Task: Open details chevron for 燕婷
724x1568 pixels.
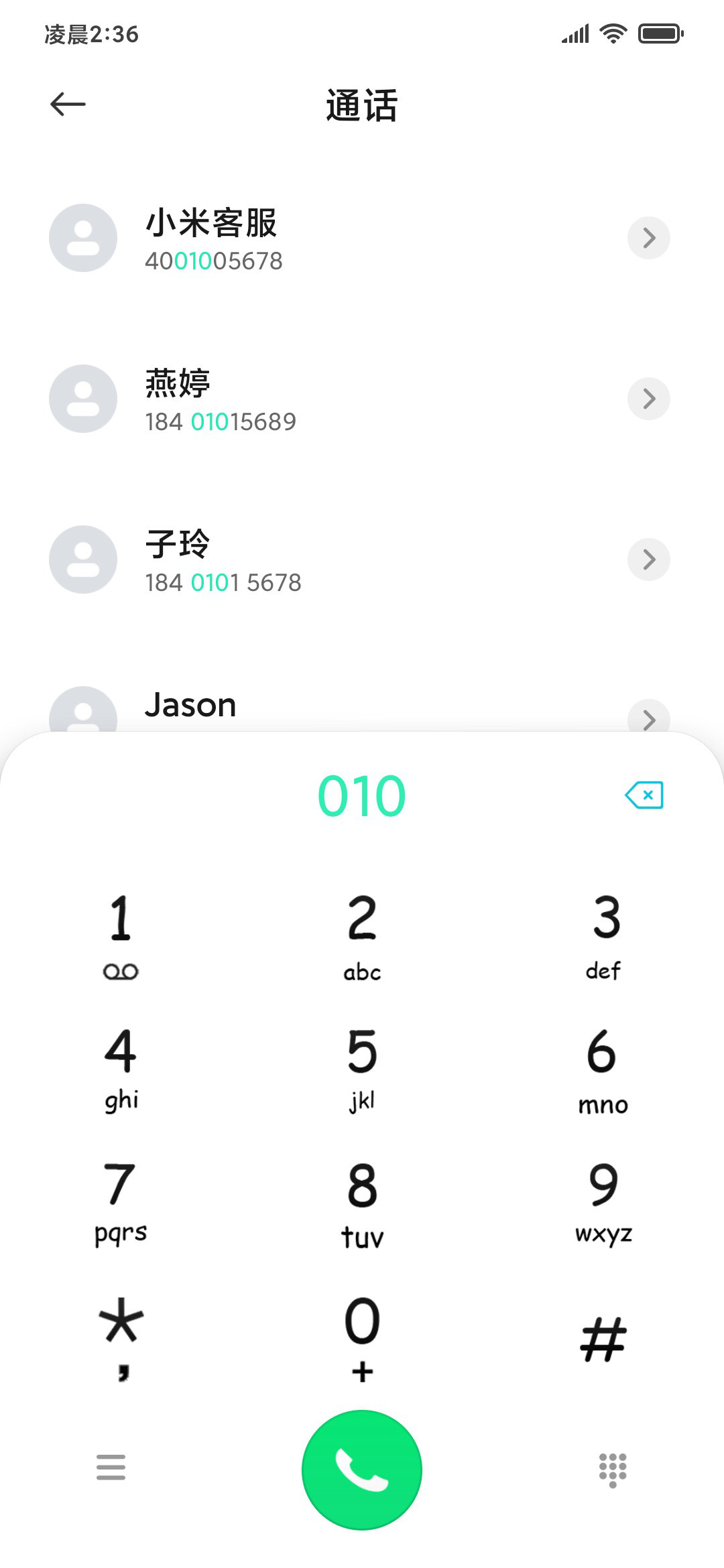Action: pos(649,399)
